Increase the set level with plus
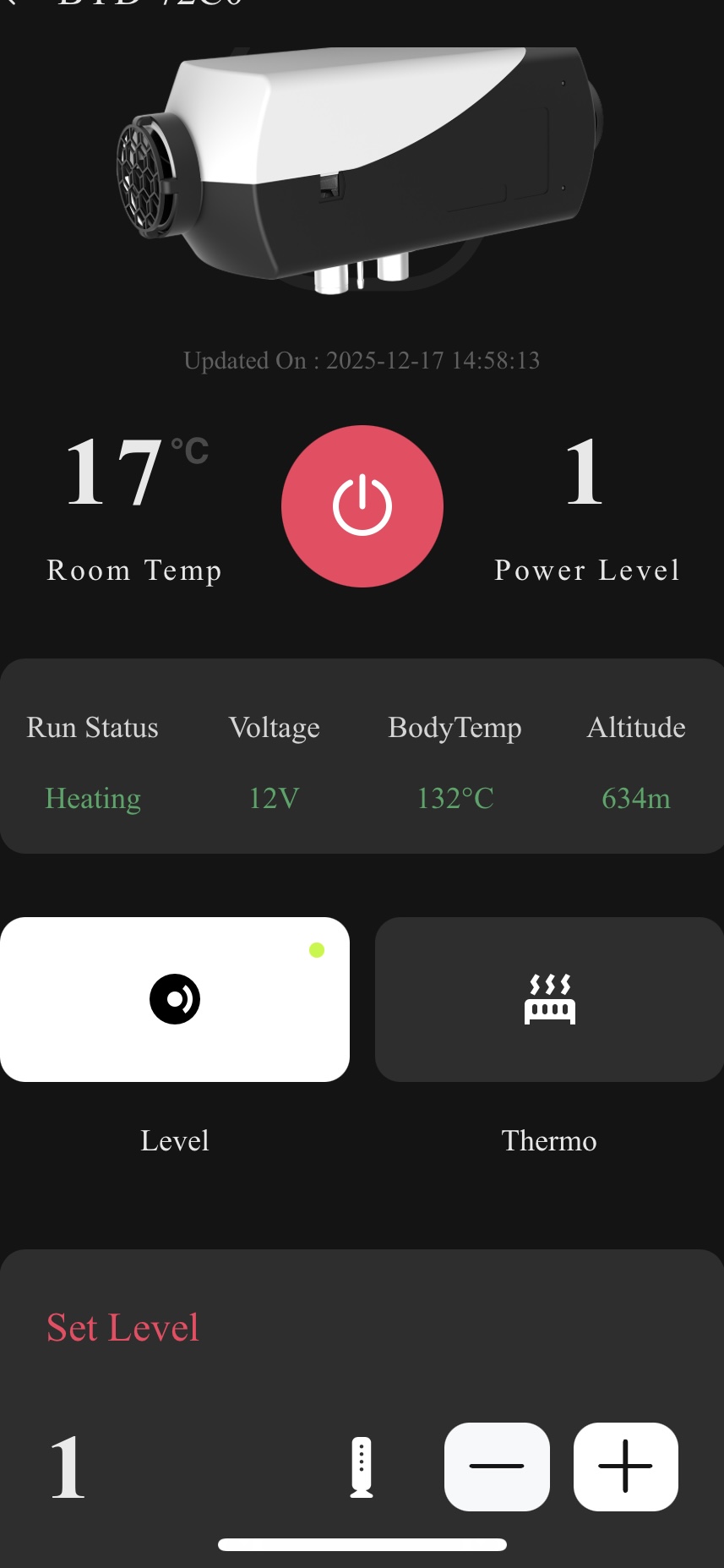This screenshot has width=724, height=1568. tap(625, 1466)
